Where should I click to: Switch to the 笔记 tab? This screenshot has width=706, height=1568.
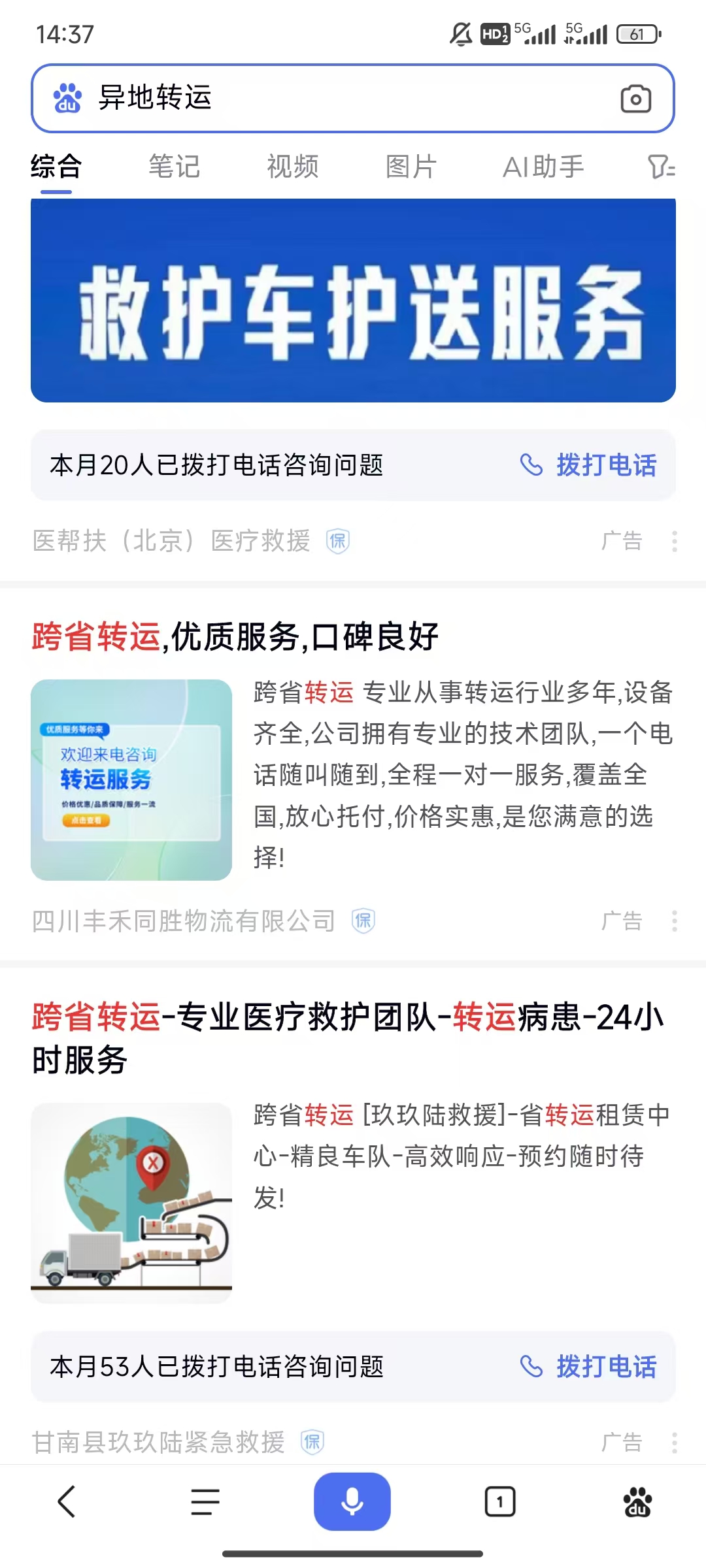coord(174,167)
